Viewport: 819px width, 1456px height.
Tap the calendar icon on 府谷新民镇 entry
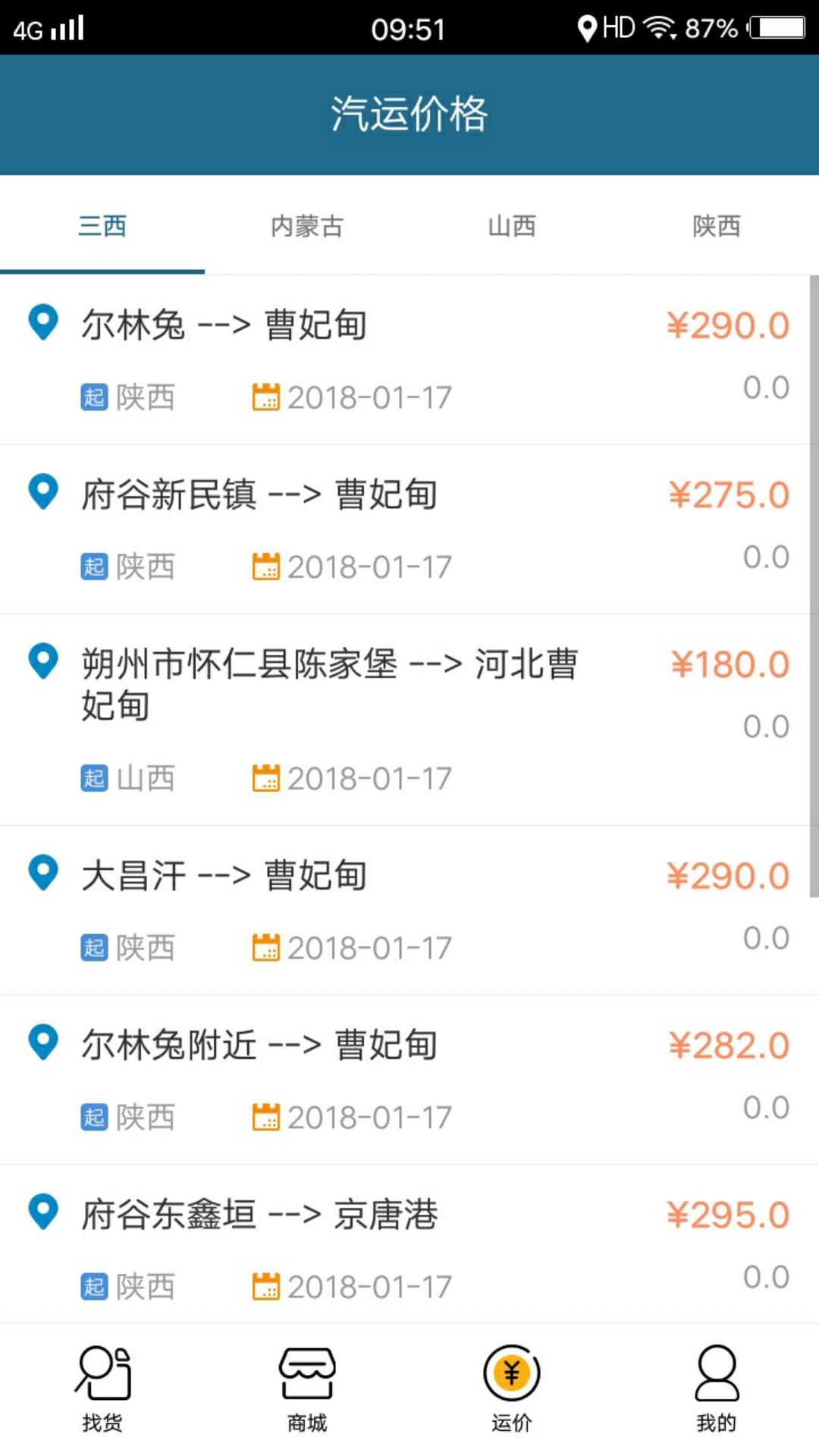(x=265, y=566)
